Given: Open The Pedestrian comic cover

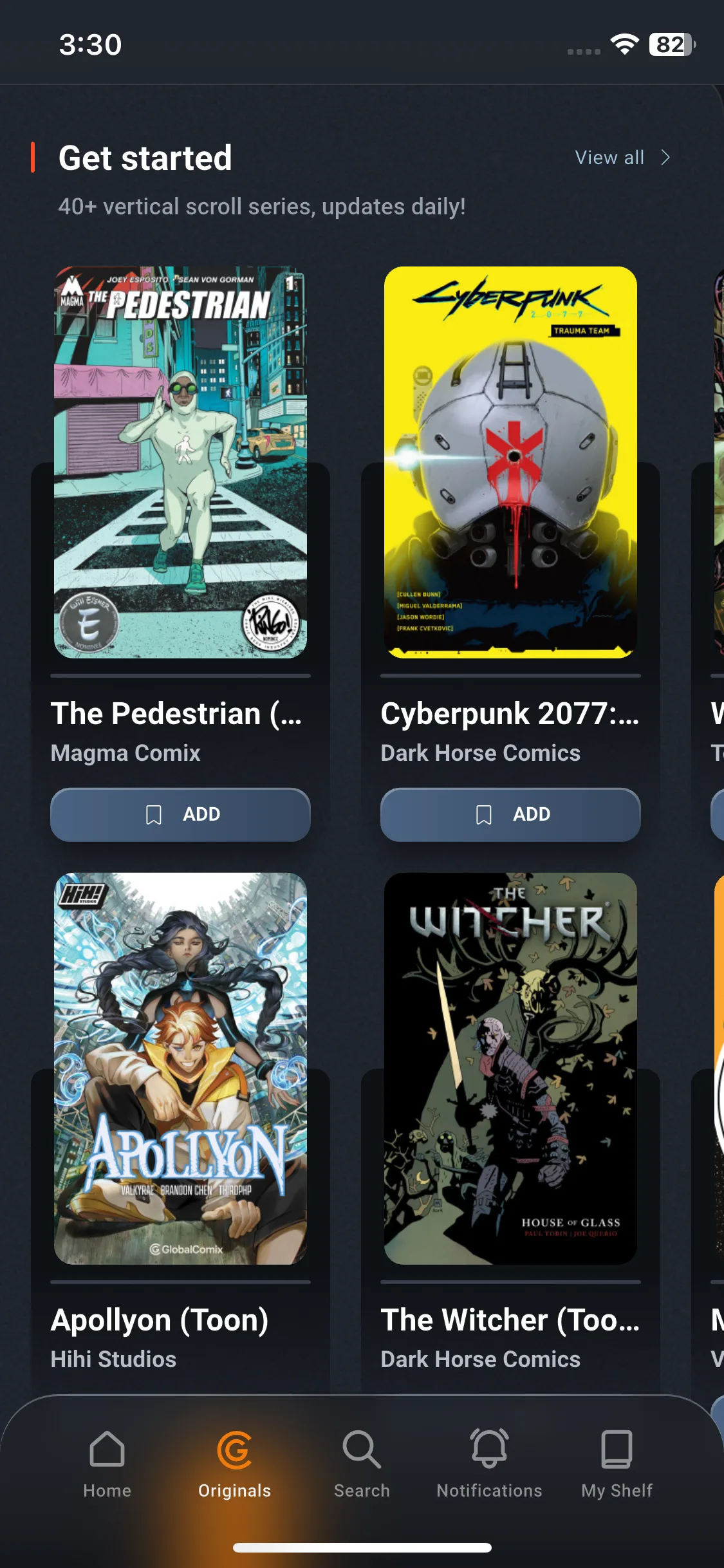Looking at the screenshot, I should coord(180,462).
